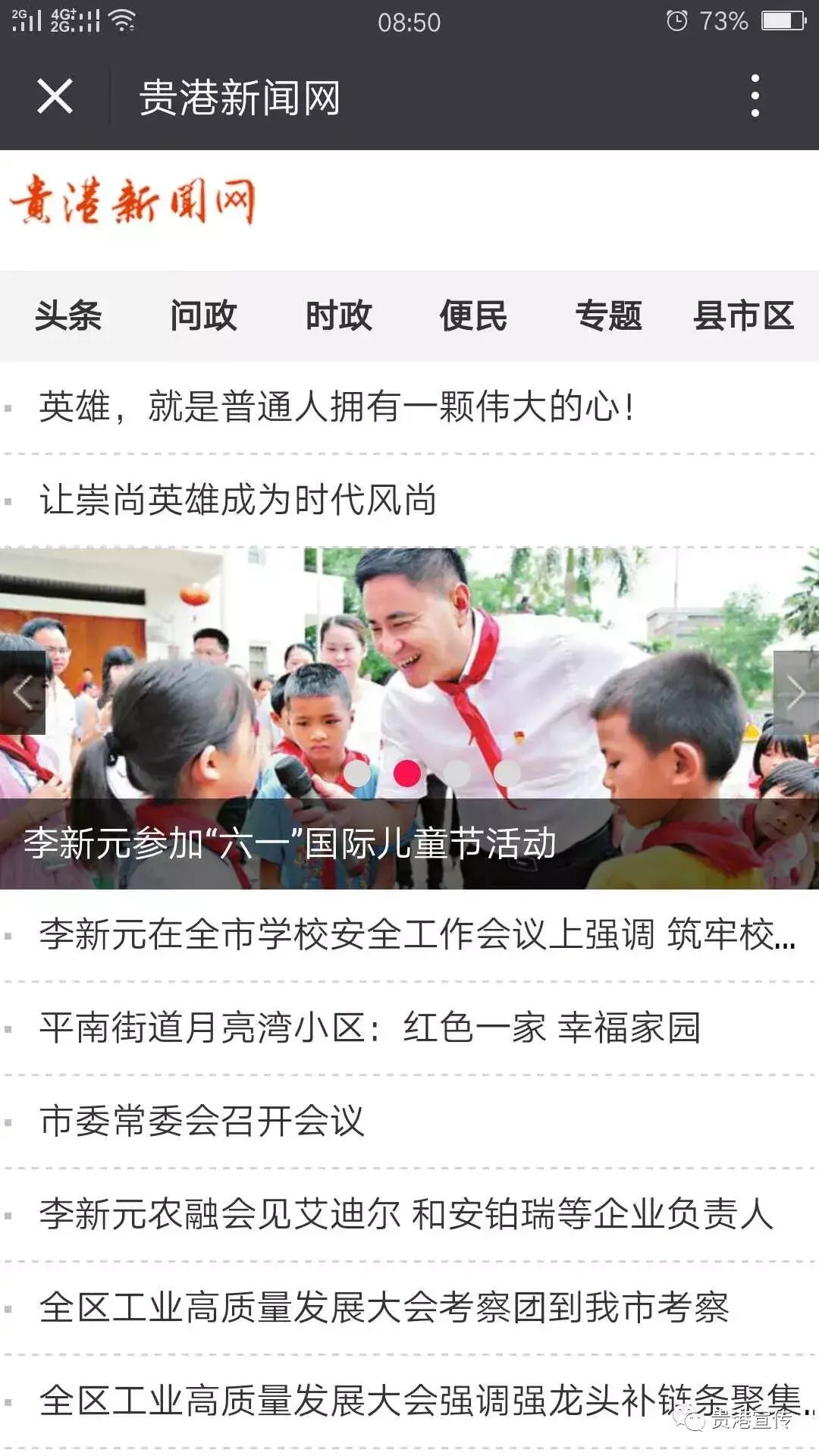Read 市委常委会召开会议 news
This screenshot has height=1456, width=819.
(202, 1122)
